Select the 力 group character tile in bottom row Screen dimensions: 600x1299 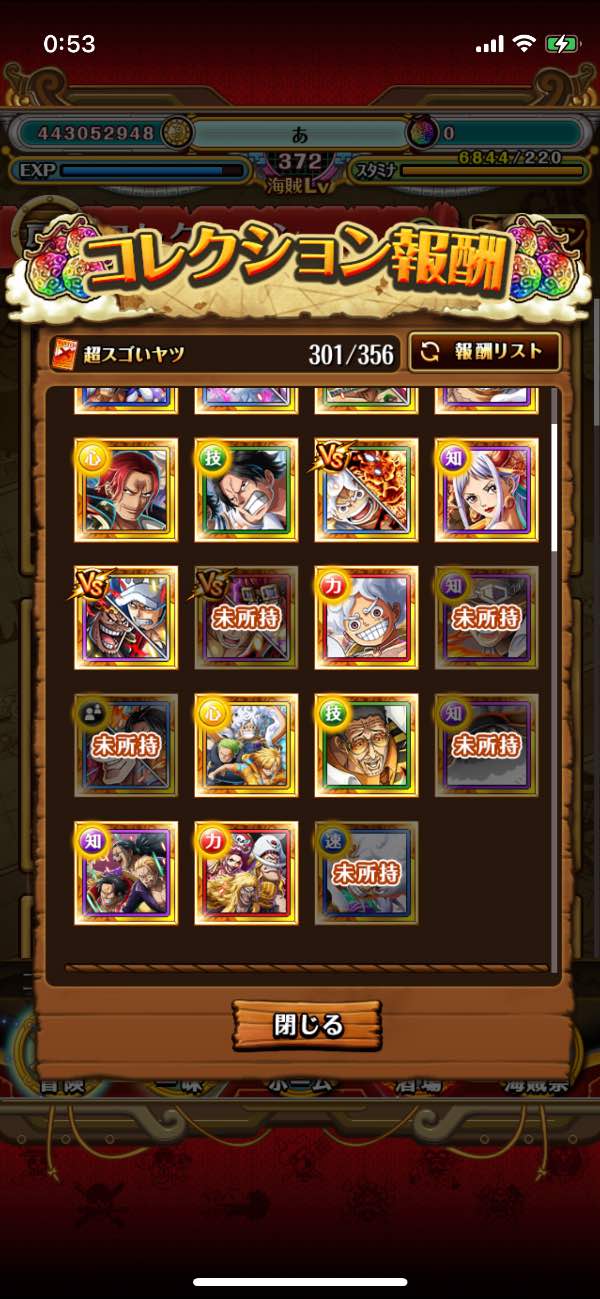[246, 873]
